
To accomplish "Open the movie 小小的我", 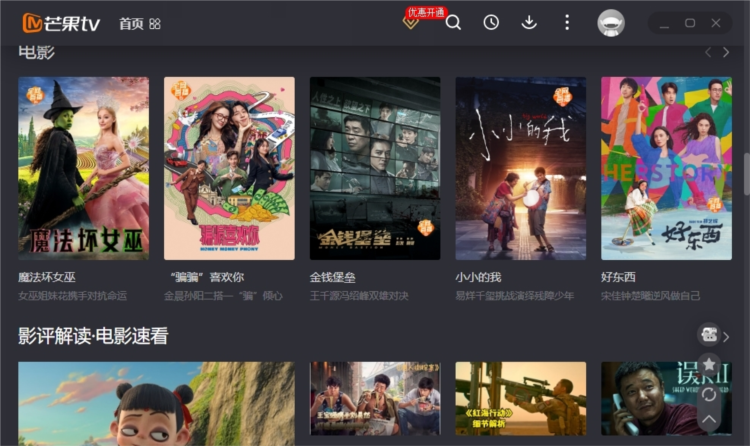I will [x=520, y=168].
